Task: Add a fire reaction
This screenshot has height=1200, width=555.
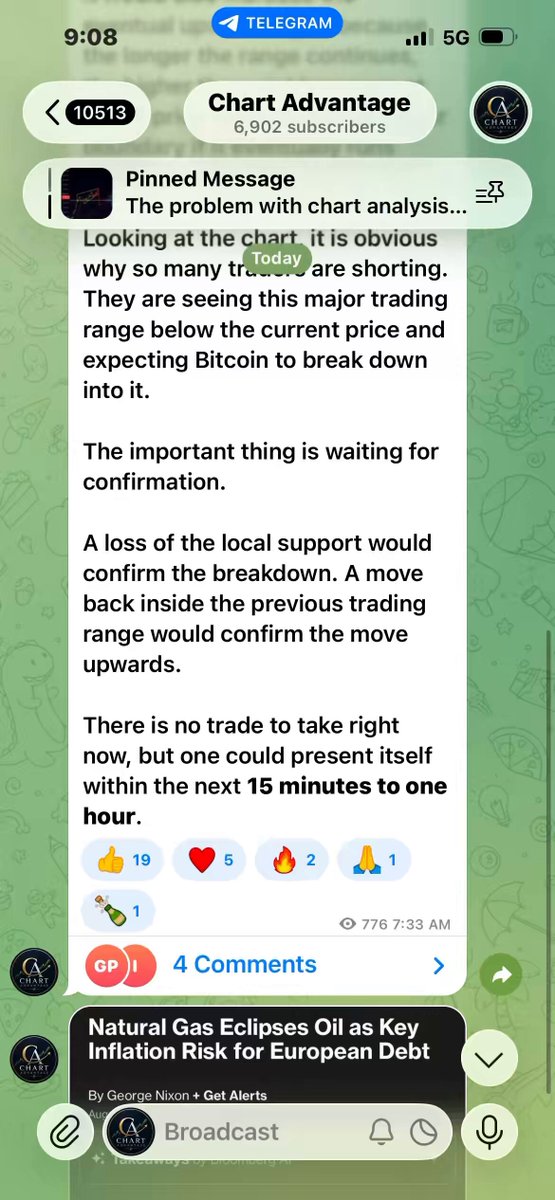Action: coord(293,859)
